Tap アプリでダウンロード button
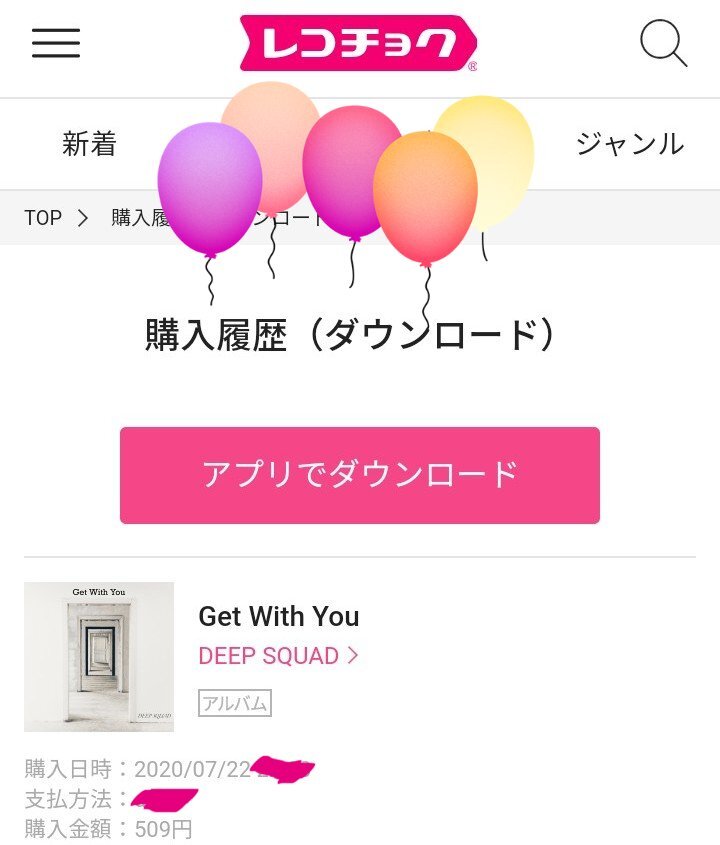Viewport: 720px width, 845px height. [360, 475]
